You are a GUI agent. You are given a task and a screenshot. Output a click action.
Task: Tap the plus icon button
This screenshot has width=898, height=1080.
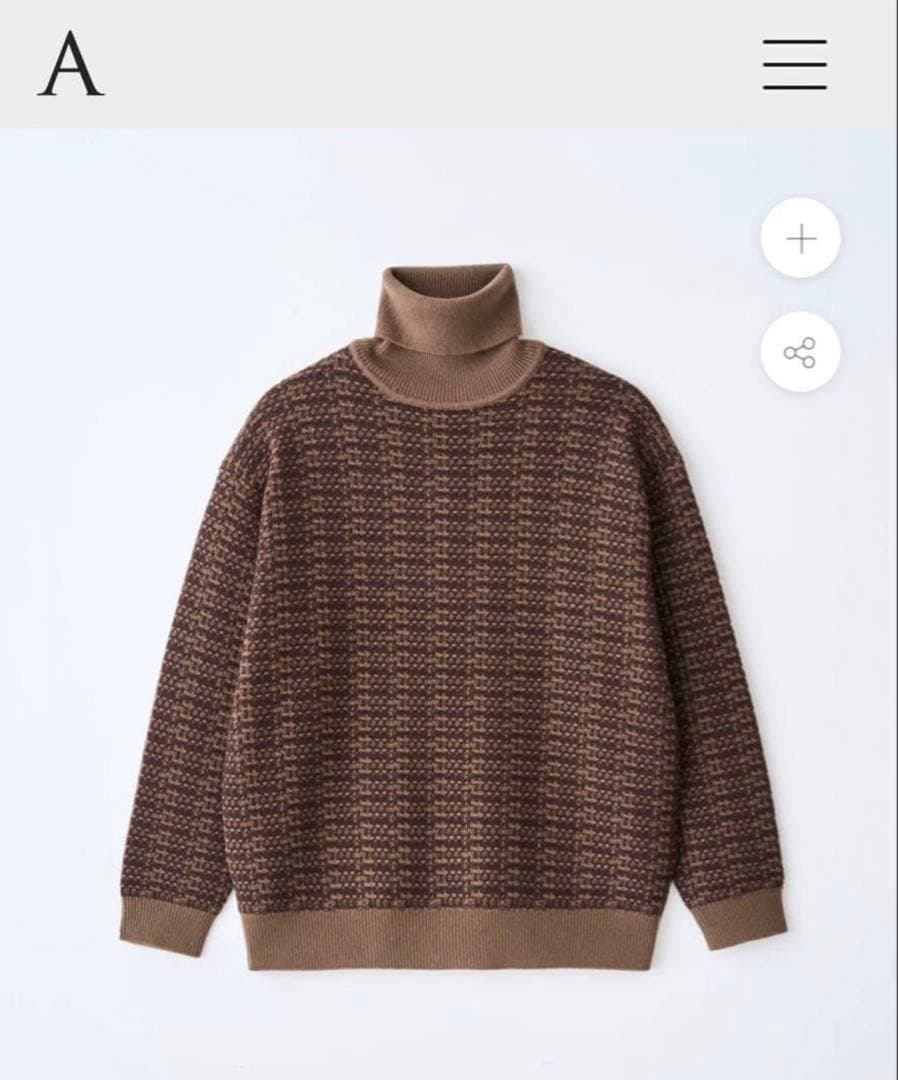point(800,238)
